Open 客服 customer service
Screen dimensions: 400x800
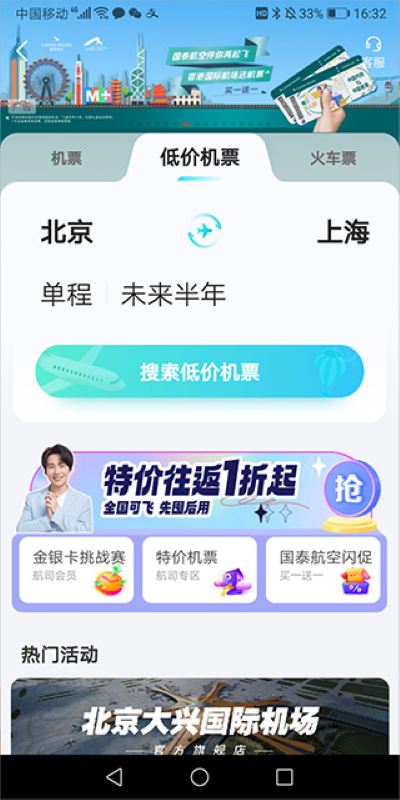[373, 53]
